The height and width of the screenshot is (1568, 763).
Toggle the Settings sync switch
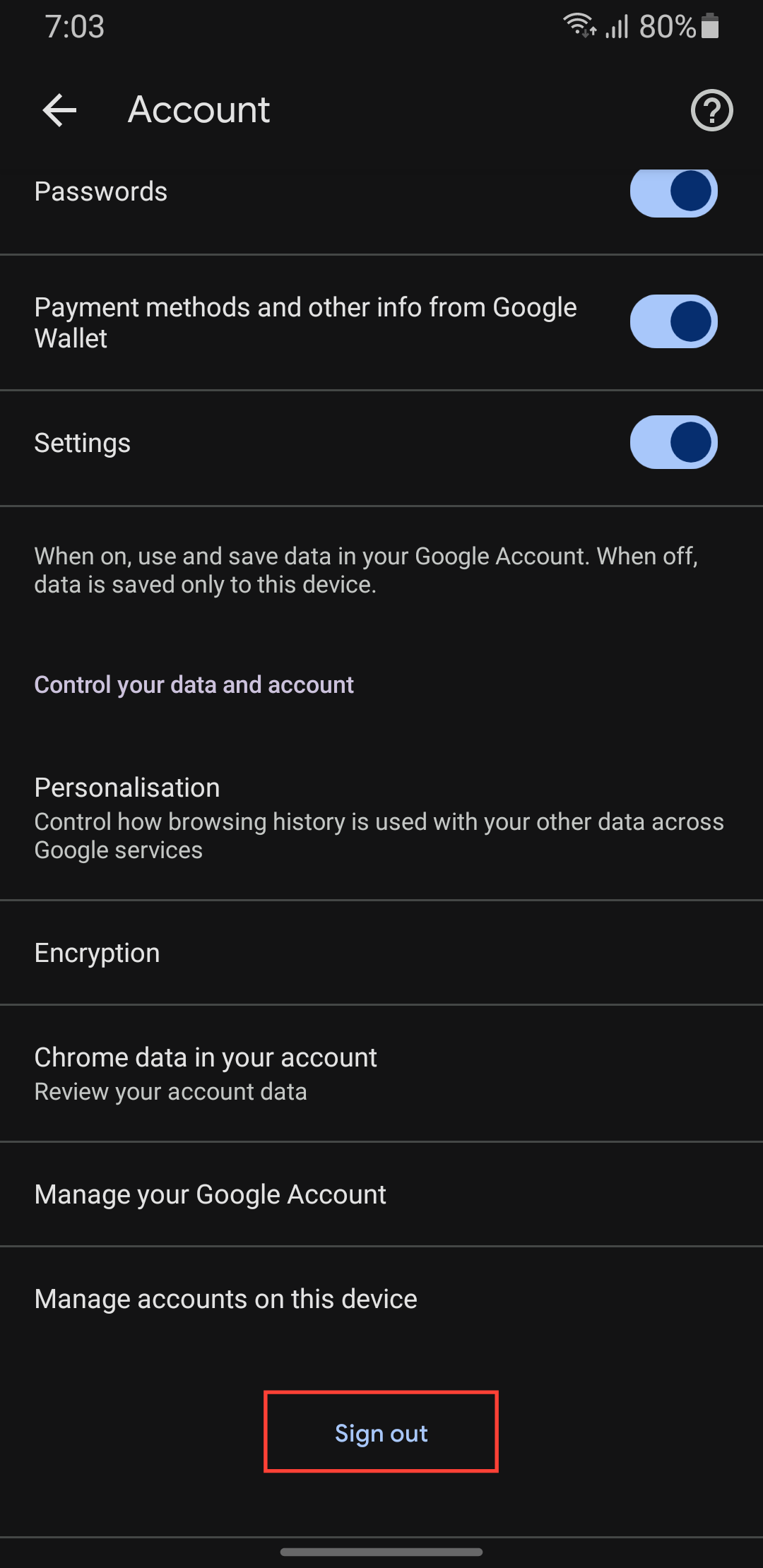tap(673, 442)
